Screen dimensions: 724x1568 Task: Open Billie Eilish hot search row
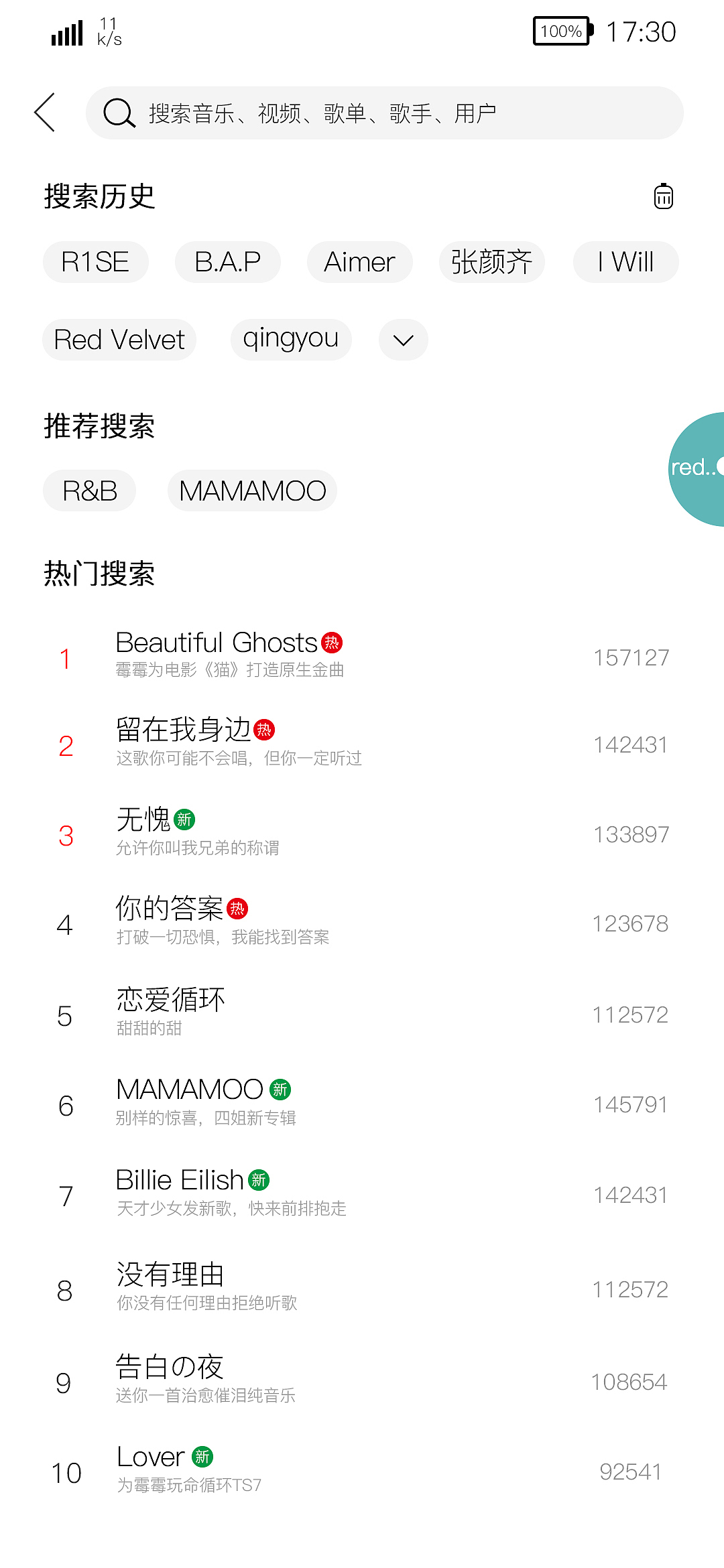(362, 1194)
